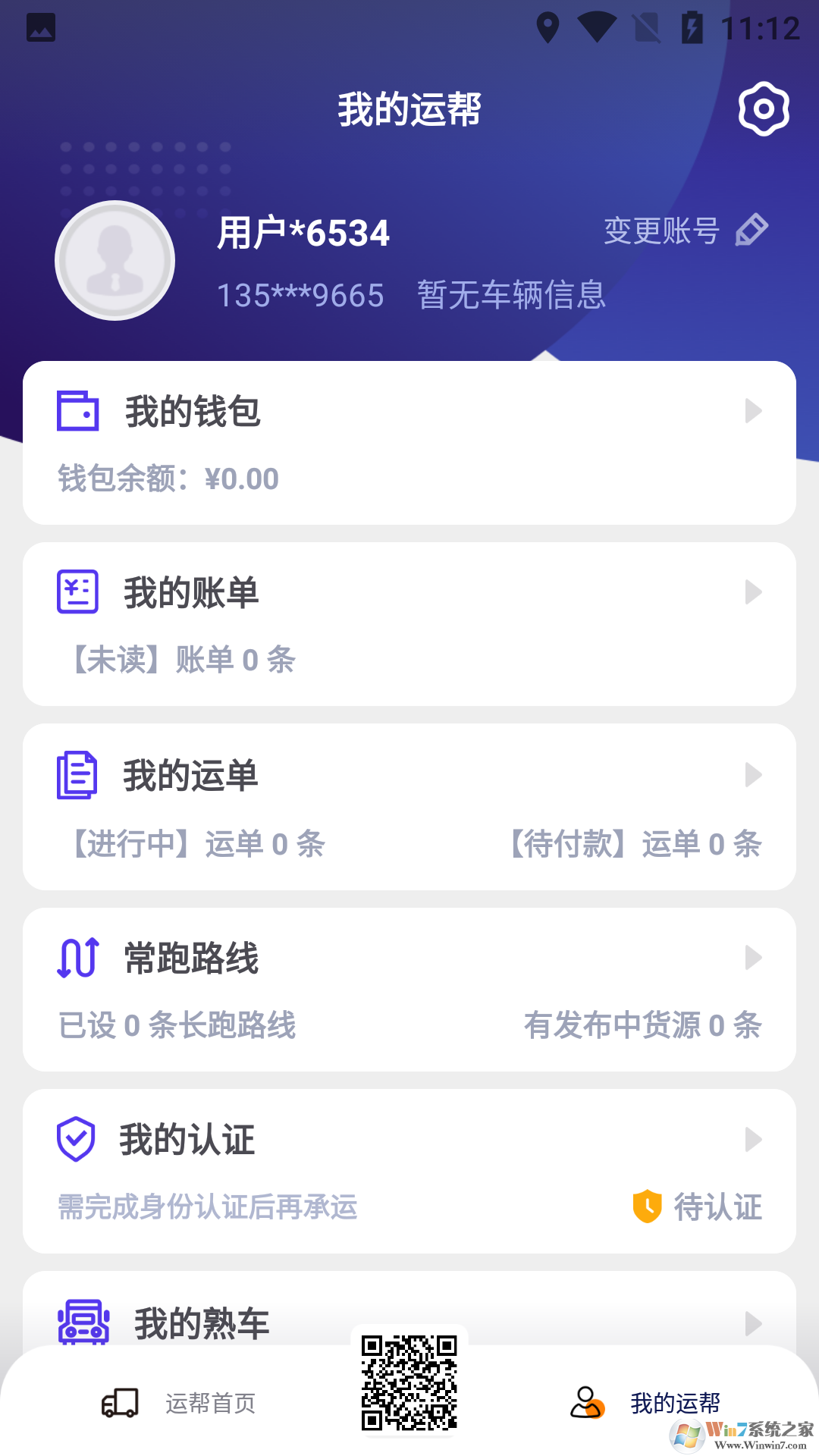This screenshot has height=1456, width=819.
Task: Click the route icon next to 常跑路线
Action: click(77, 957)
